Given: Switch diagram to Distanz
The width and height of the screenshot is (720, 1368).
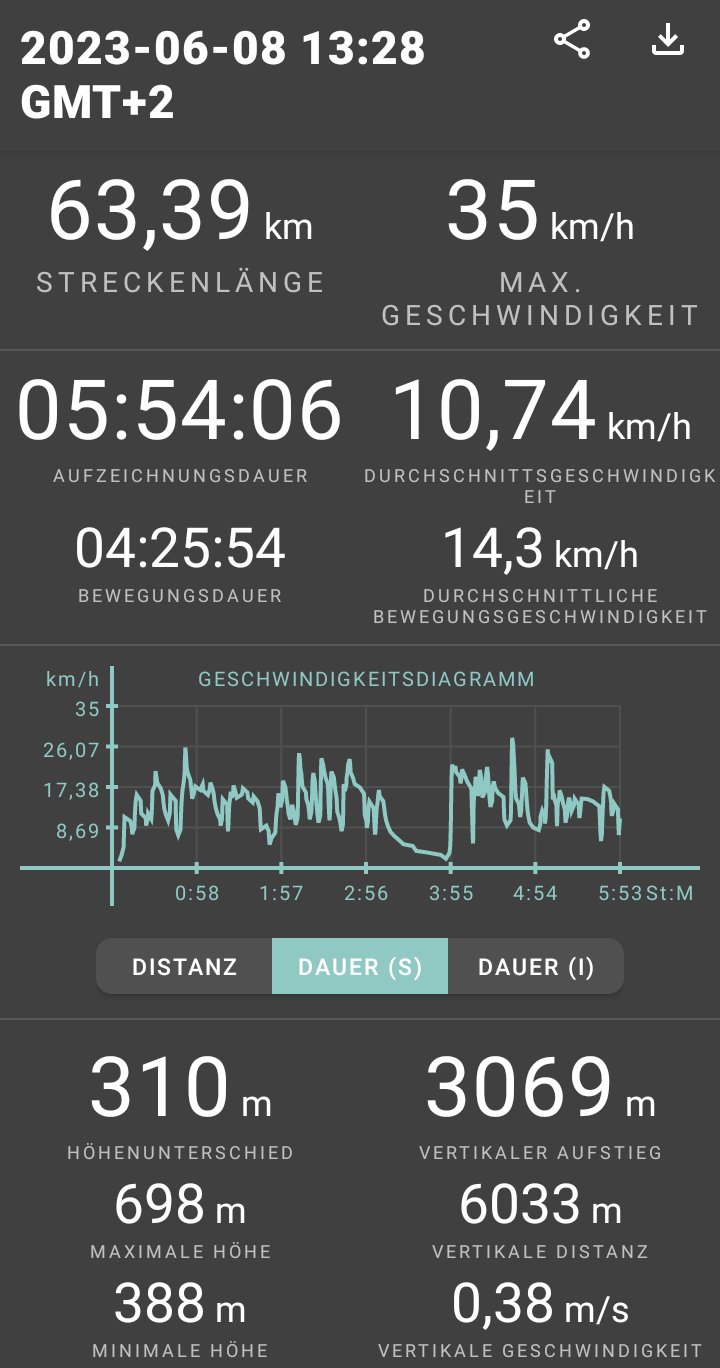Looking at the screenshot, I should coord(185,967).
